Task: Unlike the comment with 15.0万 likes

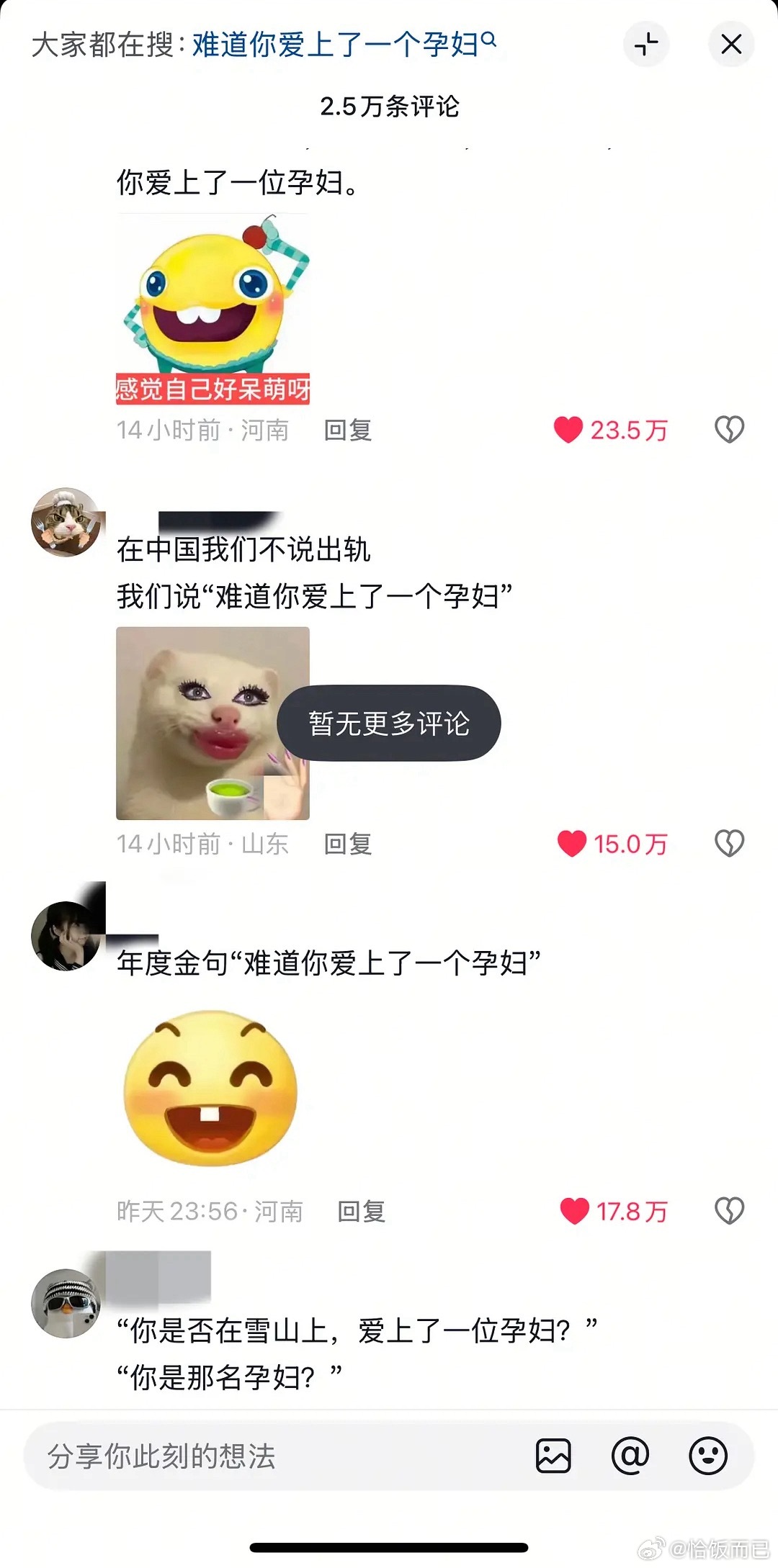Action: coord(571,843)
